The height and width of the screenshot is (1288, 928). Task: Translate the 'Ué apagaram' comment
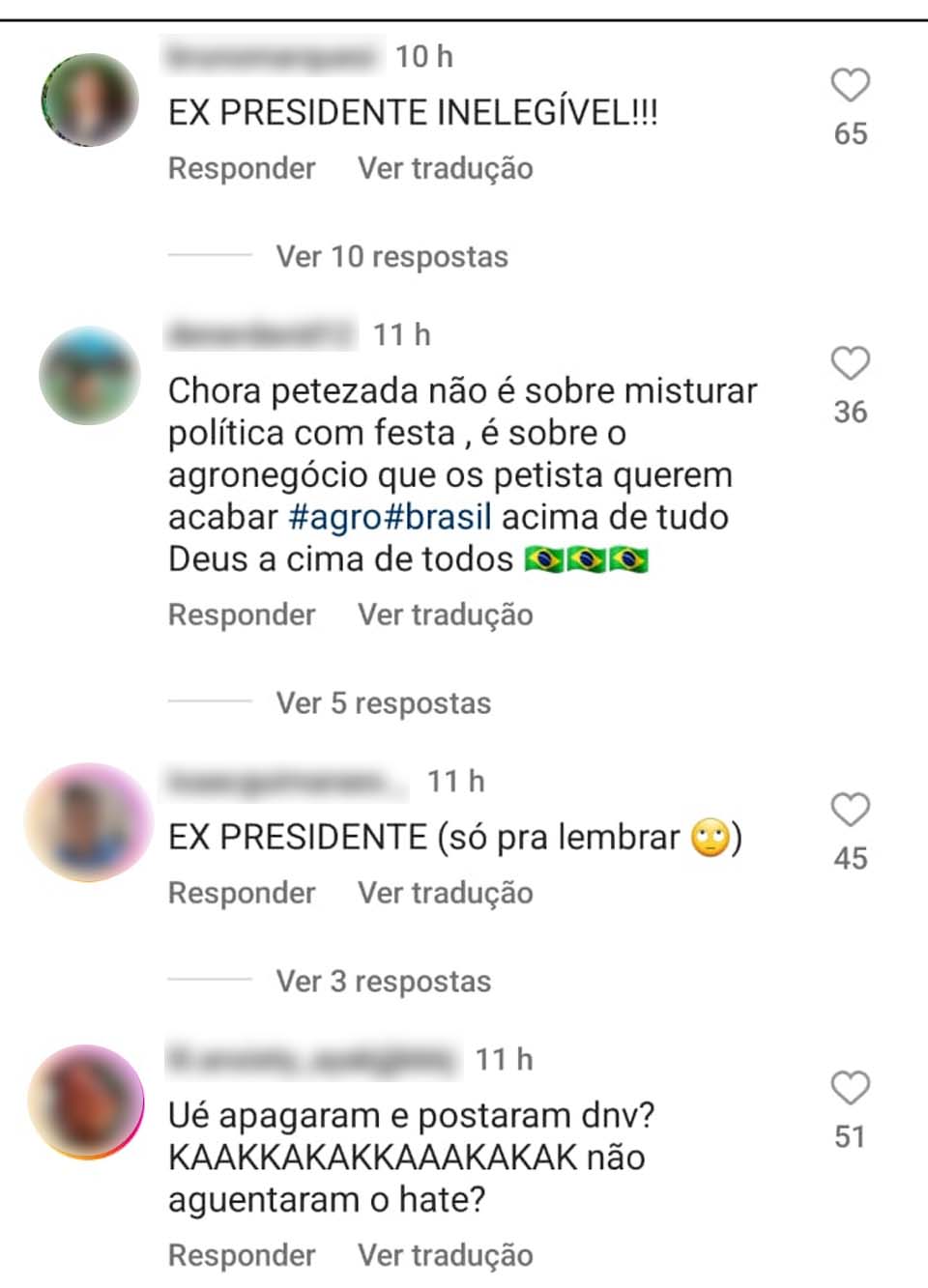tap(445, 1255)
